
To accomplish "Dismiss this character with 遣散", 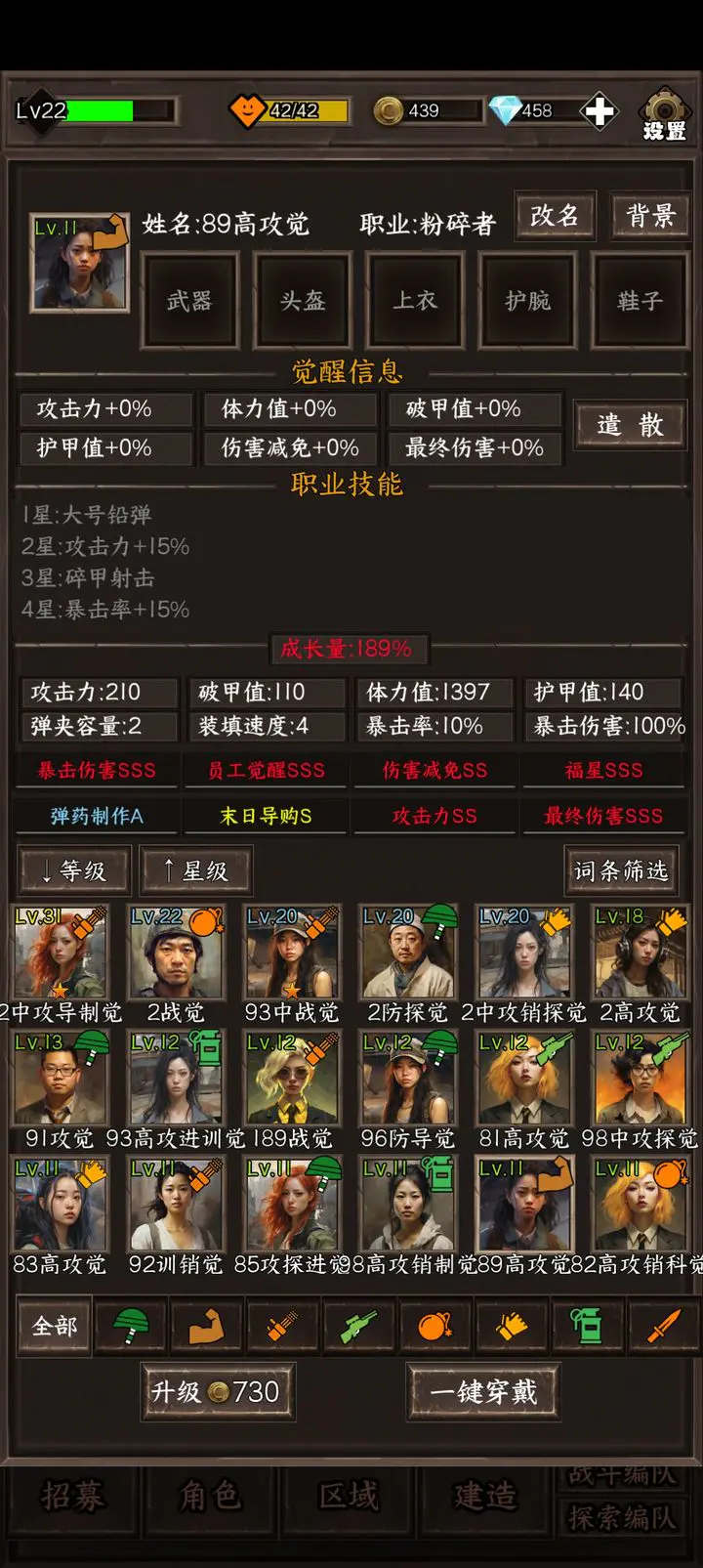I will coord(629,425).
